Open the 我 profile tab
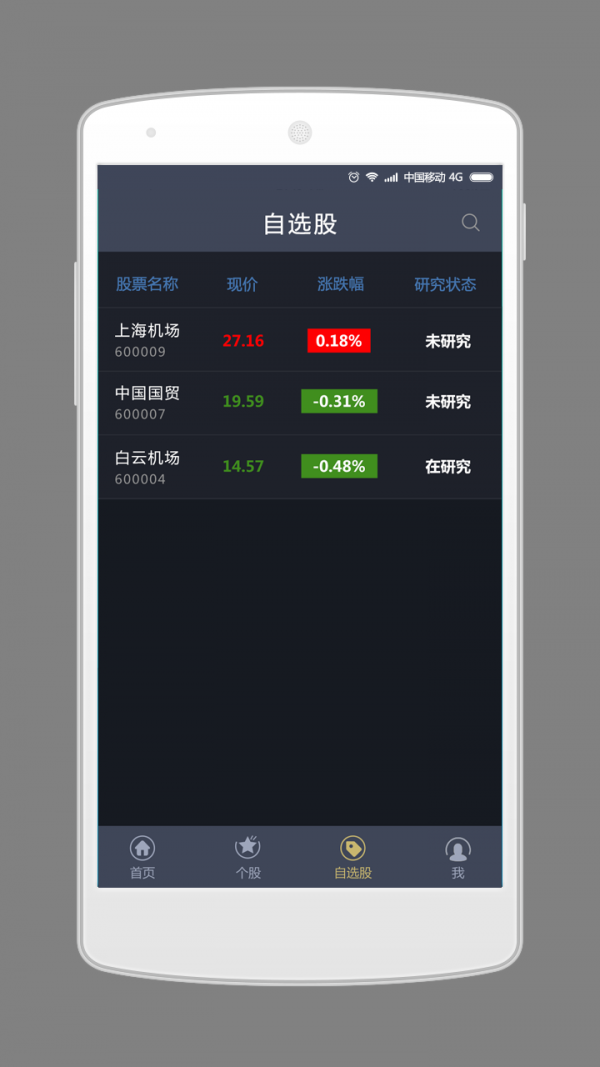This screenshot has width=600, height=1067. tap(458, 857)
